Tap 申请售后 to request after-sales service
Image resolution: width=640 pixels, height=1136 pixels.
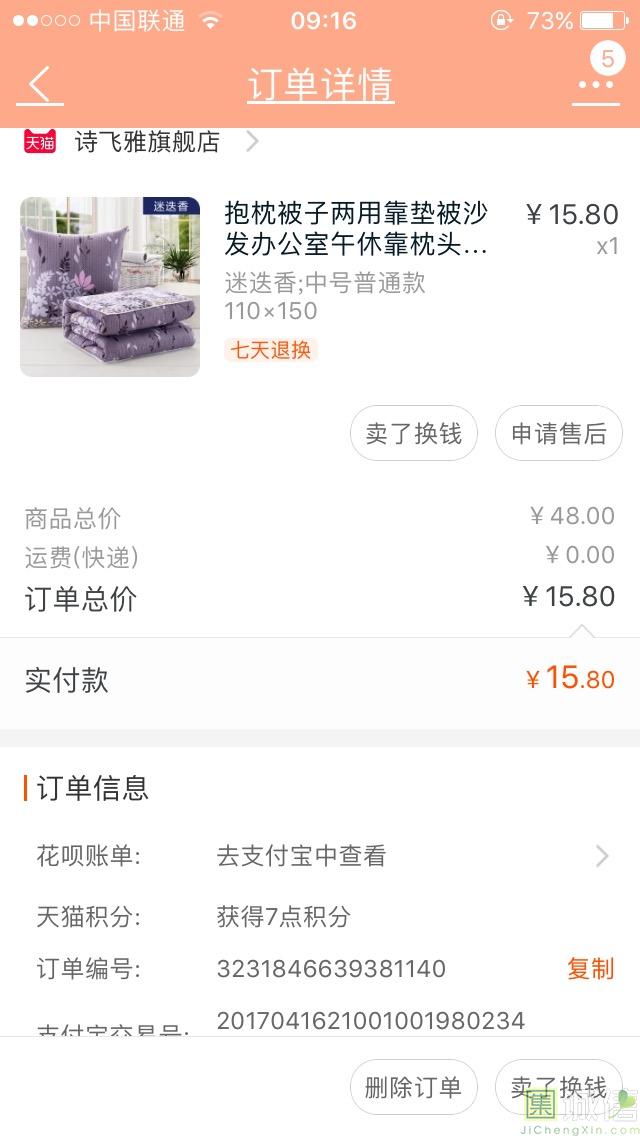[x=559, y=433]
